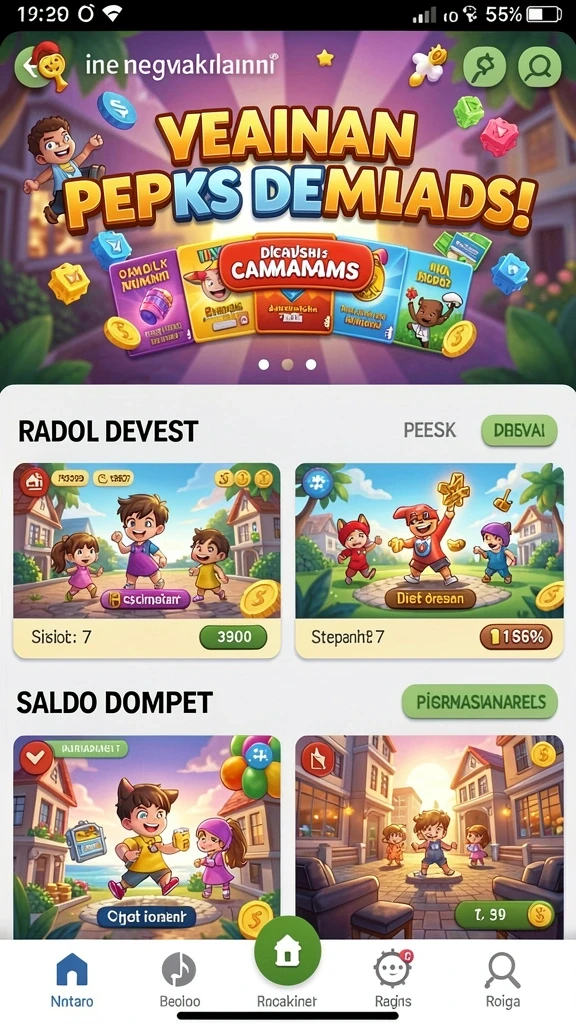Tap the PIGRMASIANARELS button
Viewport: 576px width, 1024px height.
point(480,702)
